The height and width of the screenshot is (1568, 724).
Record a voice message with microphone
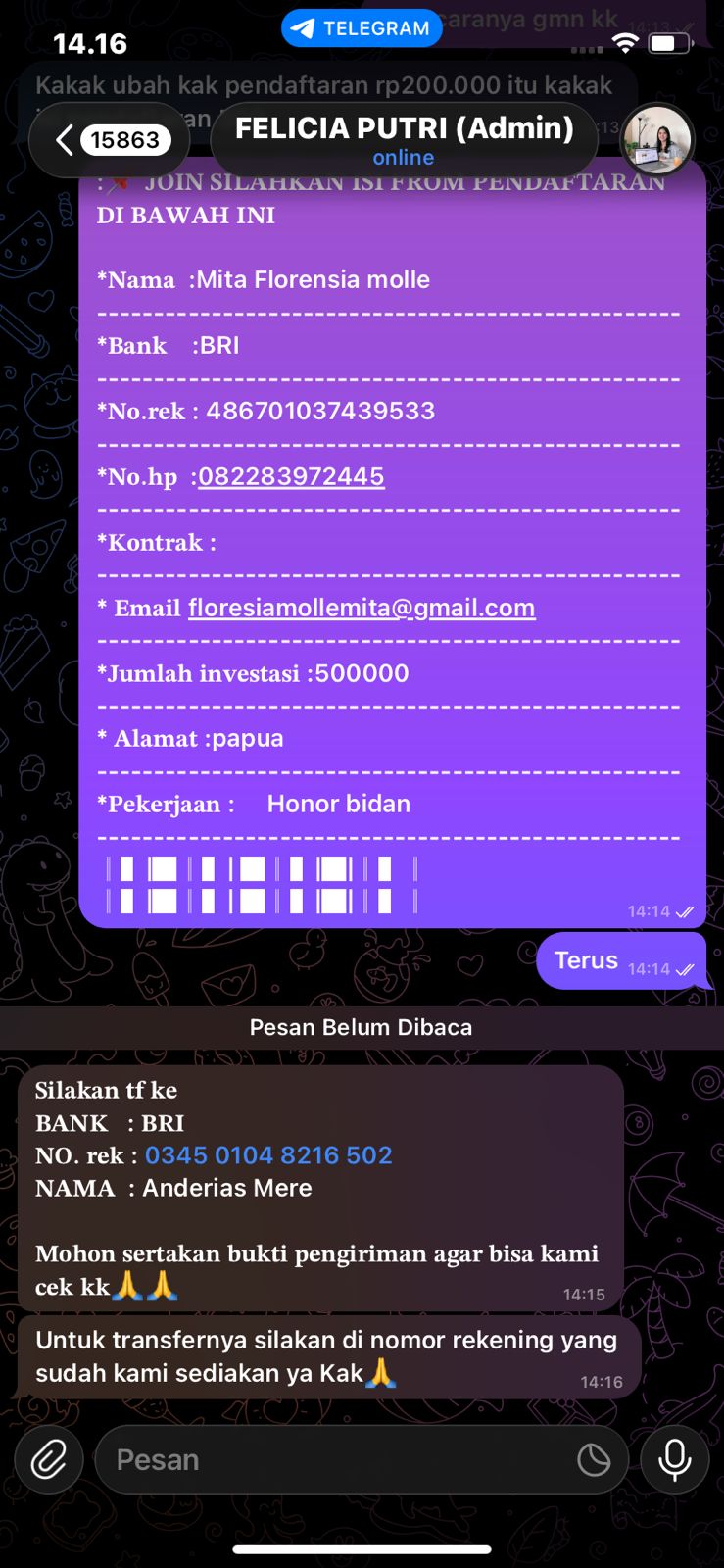674,1459
